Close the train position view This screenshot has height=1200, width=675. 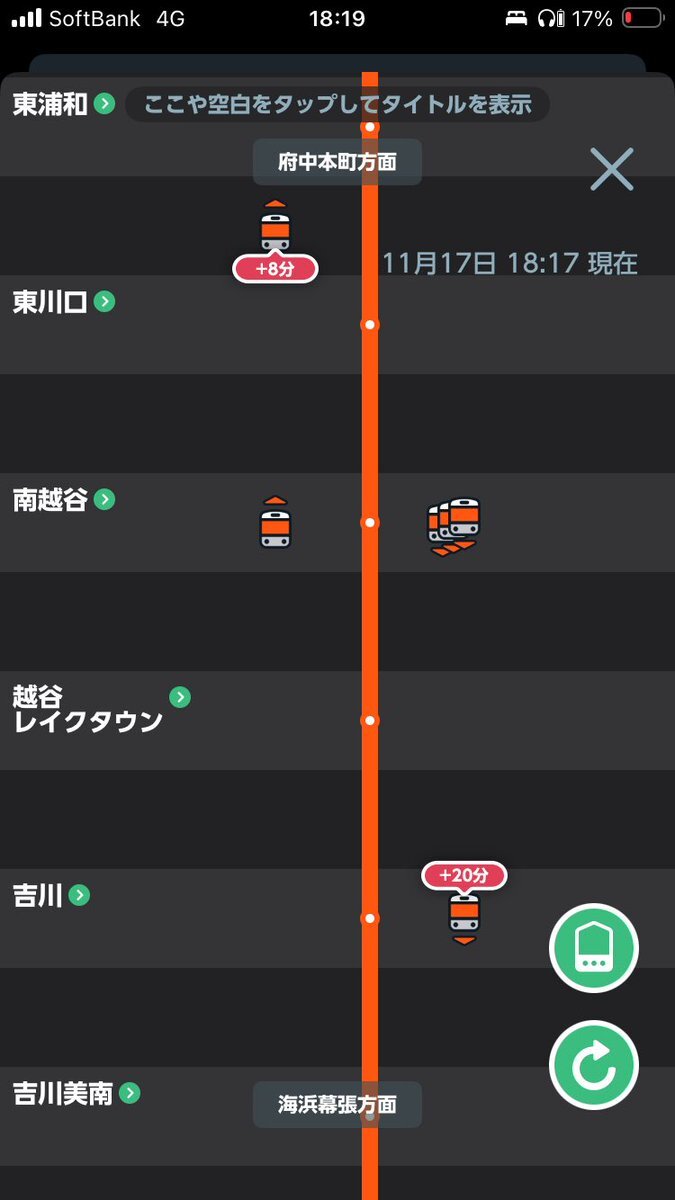pos(612,169)
